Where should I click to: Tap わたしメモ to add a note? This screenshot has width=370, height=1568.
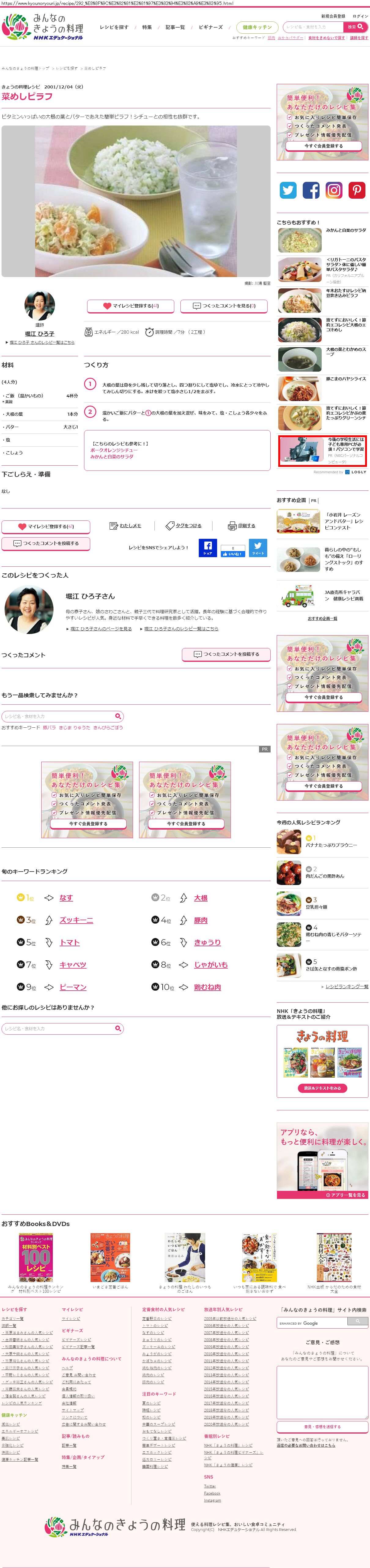tap(125, 525)
